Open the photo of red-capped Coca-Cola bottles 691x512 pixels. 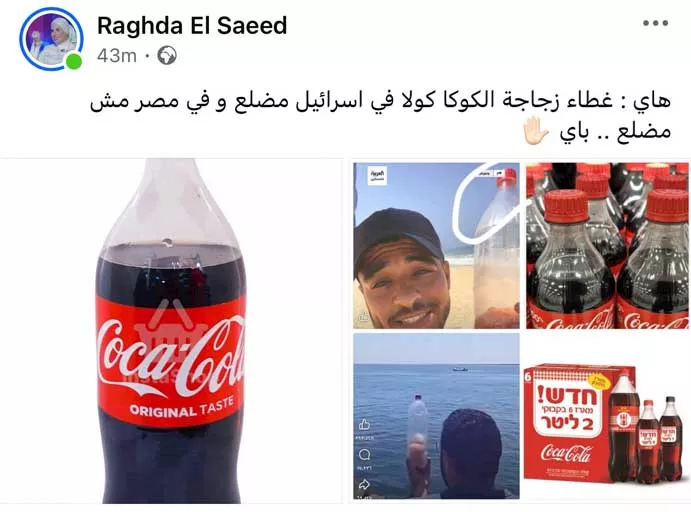[607, 246]
